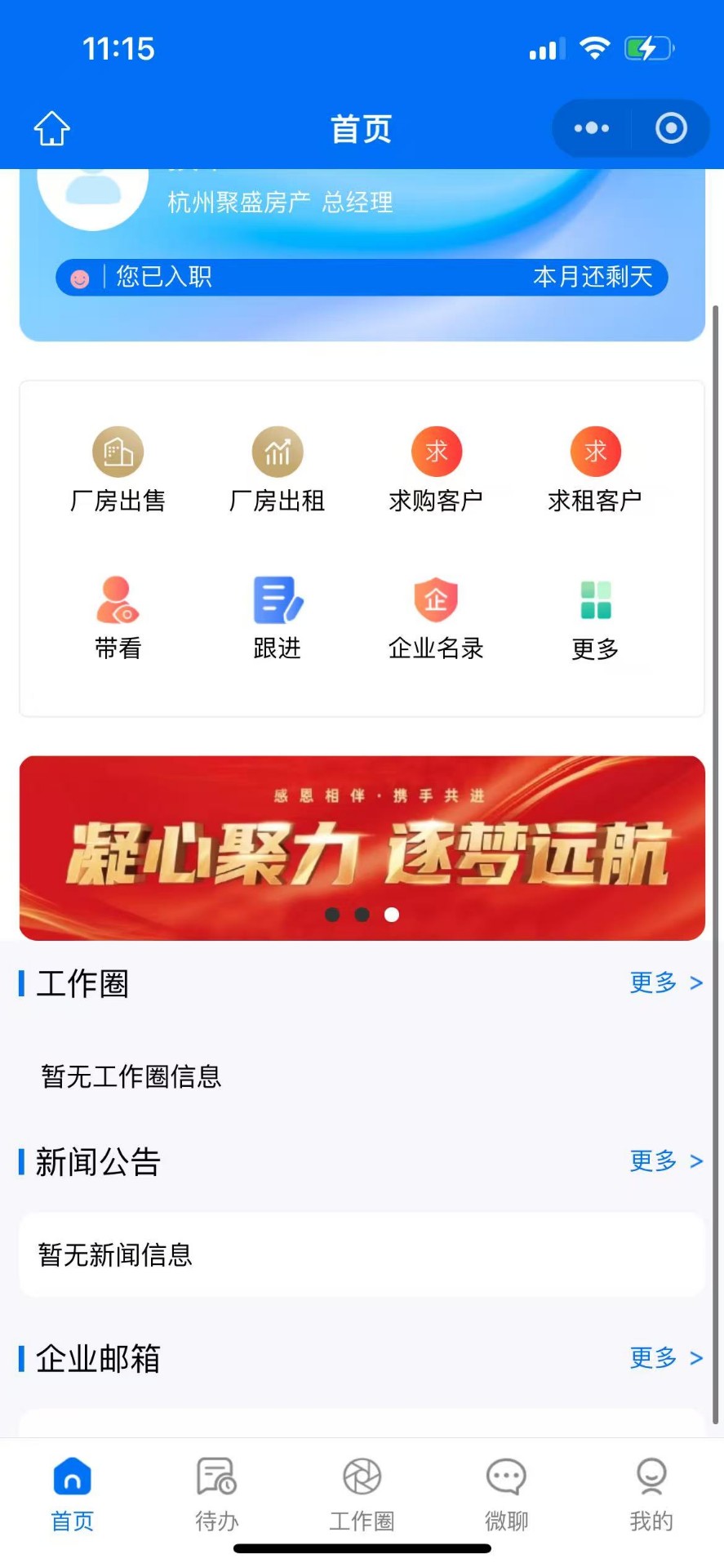Switch to the 工作圈 bottom tab

pos(362,1494)
